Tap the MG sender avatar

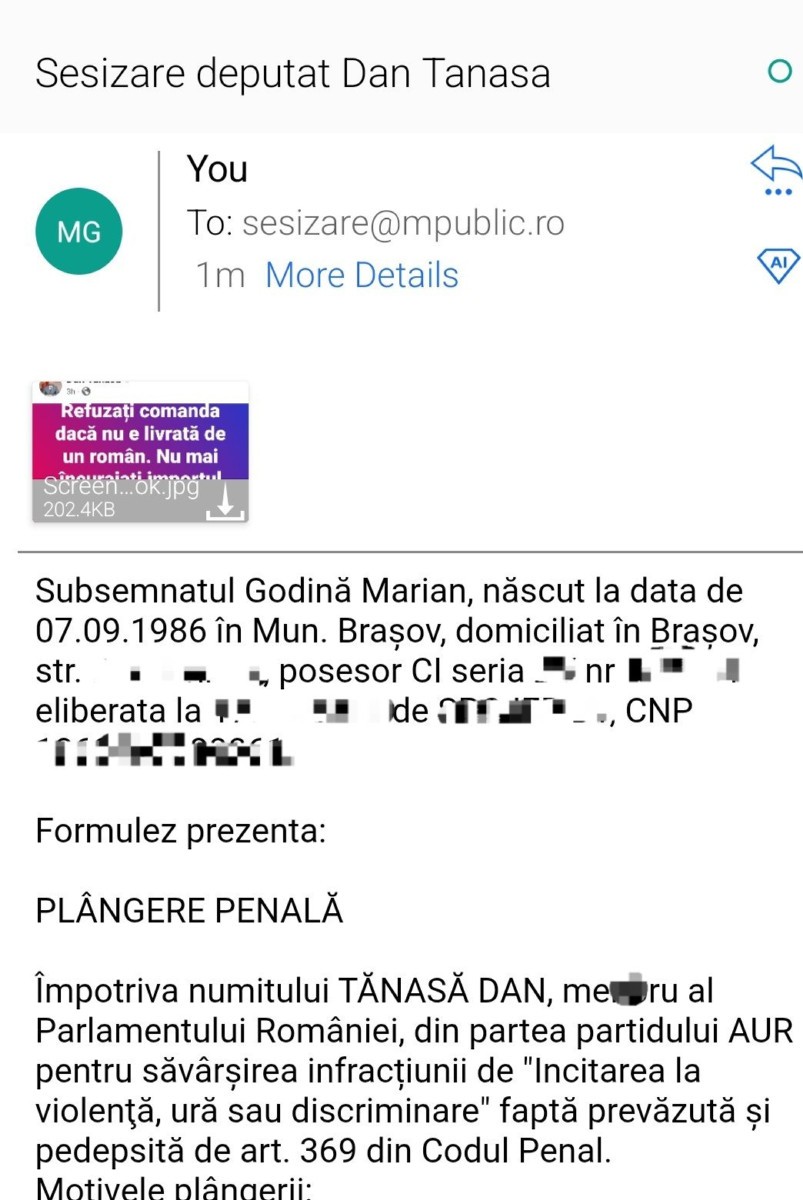79,233
